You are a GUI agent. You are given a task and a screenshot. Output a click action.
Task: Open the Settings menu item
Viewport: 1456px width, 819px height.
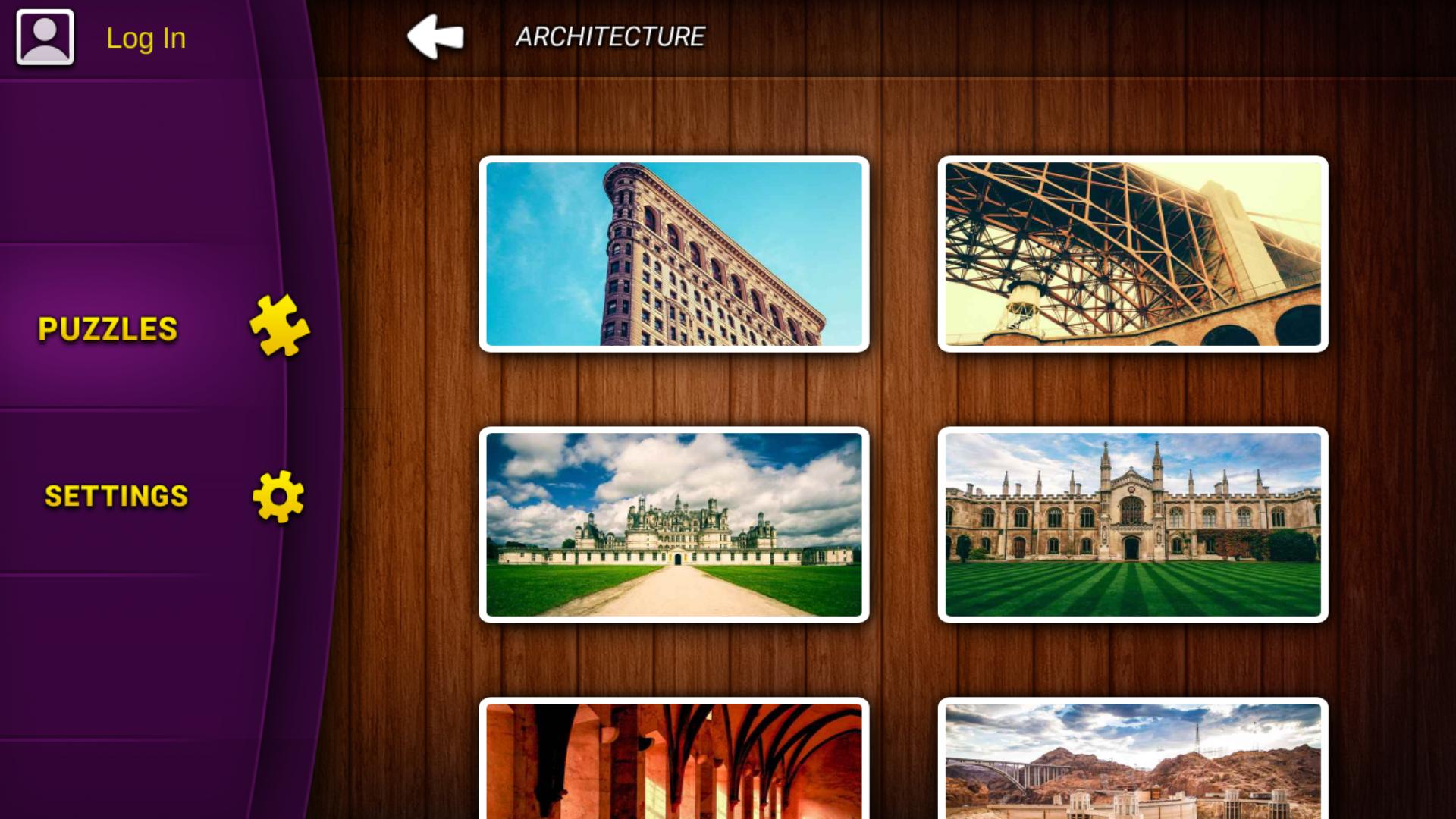point(116,496)
